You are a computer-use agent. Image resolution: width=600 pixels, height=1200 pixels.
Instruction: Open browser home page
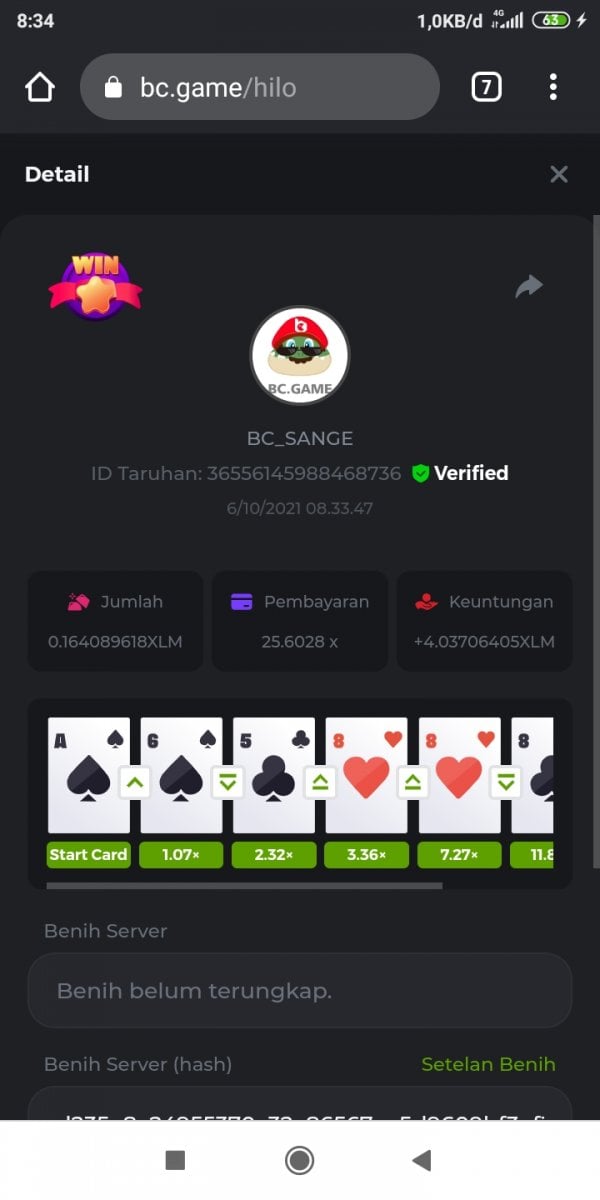[40, 88]
